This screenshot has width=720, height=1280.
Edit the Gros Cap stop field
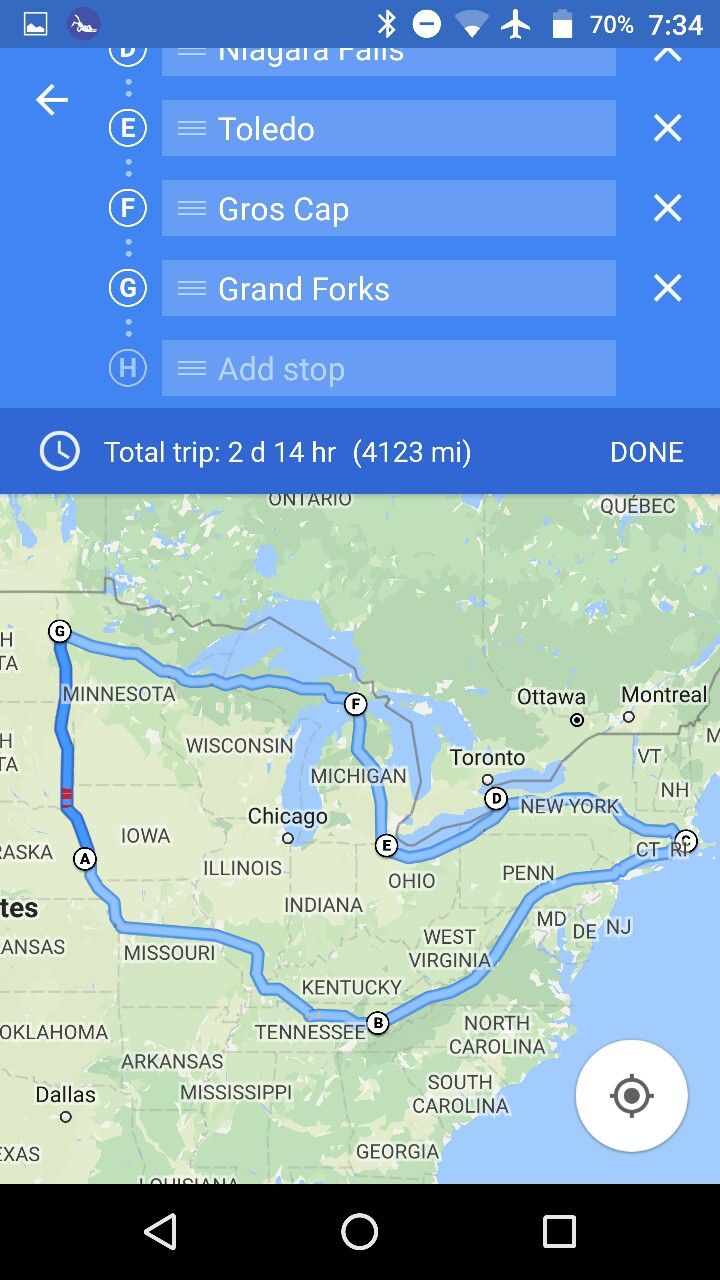pyautogui.click(x=389, y=208)
